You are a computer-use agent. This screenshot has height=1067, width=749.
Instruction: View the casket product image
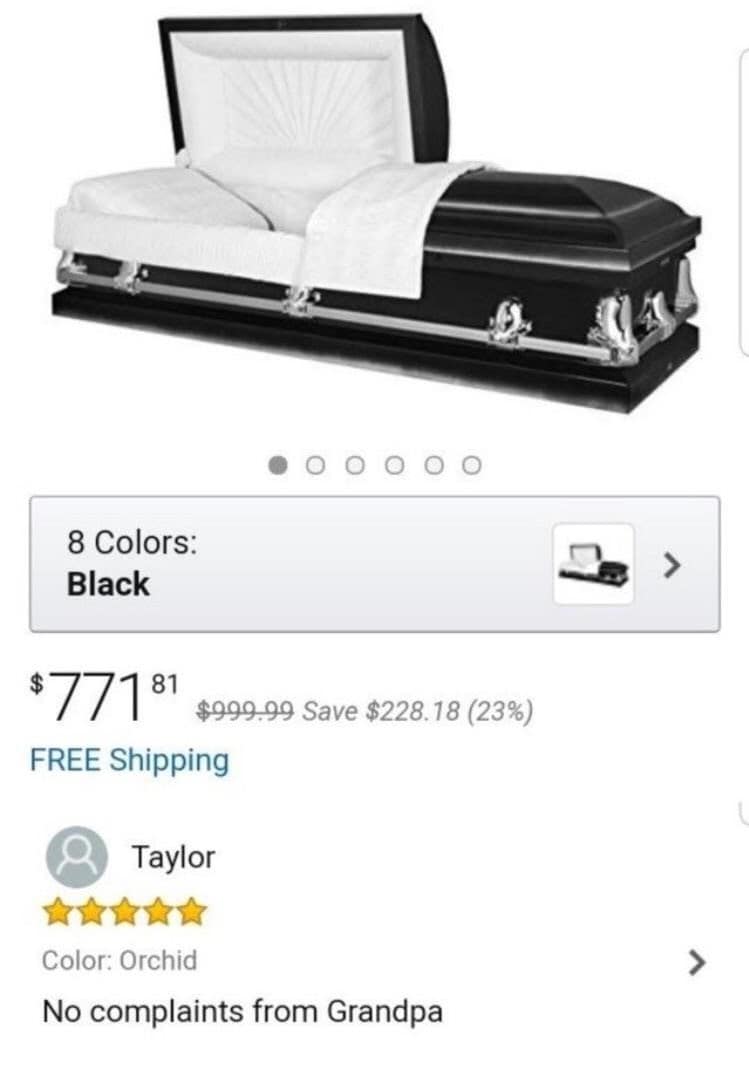[375, 210]
